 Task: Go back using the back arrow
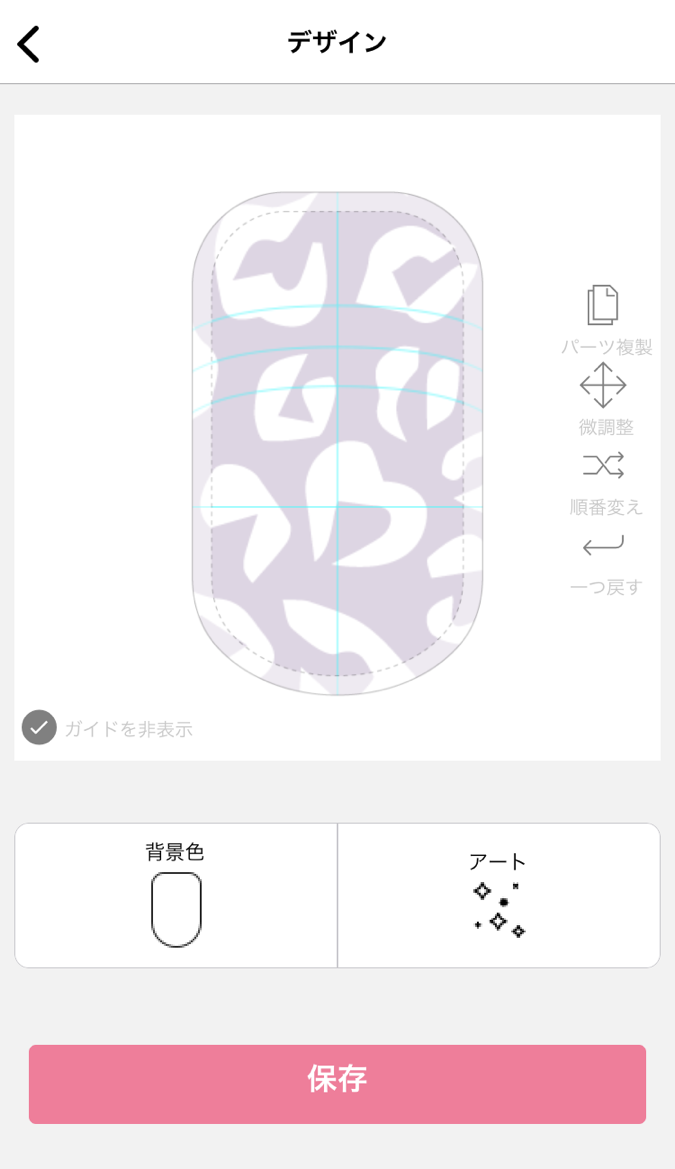point(28,44)
